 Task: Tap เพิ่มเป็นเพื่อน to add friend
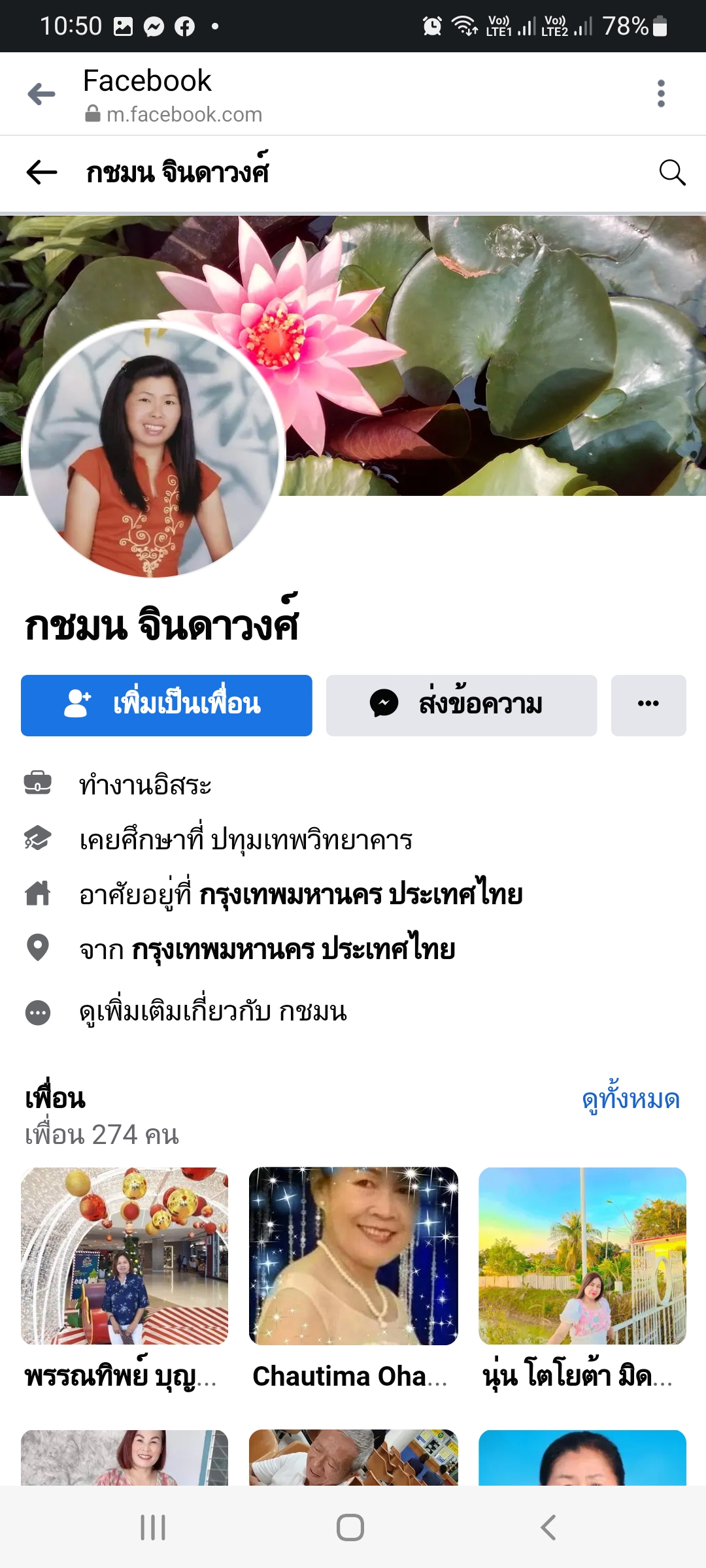(167, 705)
